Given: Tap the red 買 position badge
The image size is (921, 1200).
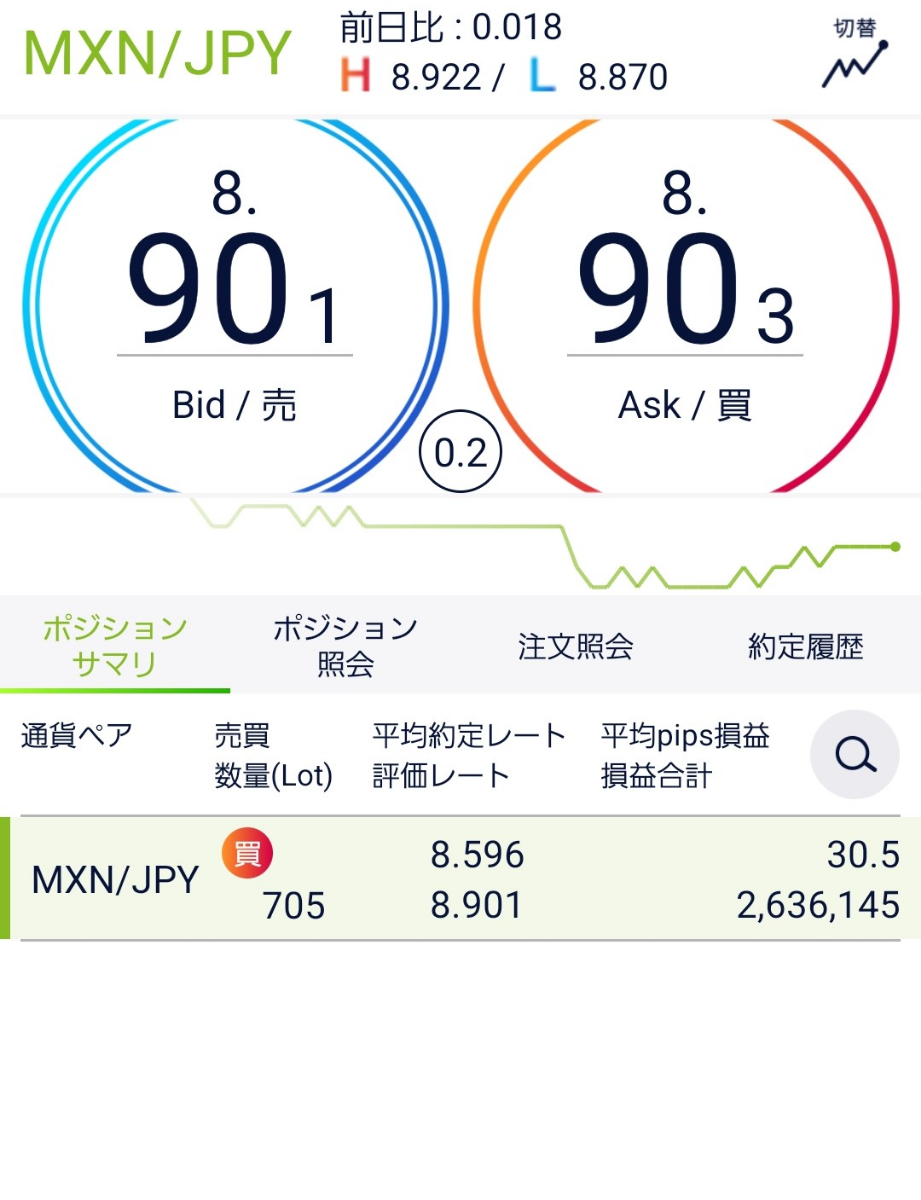Looking at the screenshot, I should 246,853.
